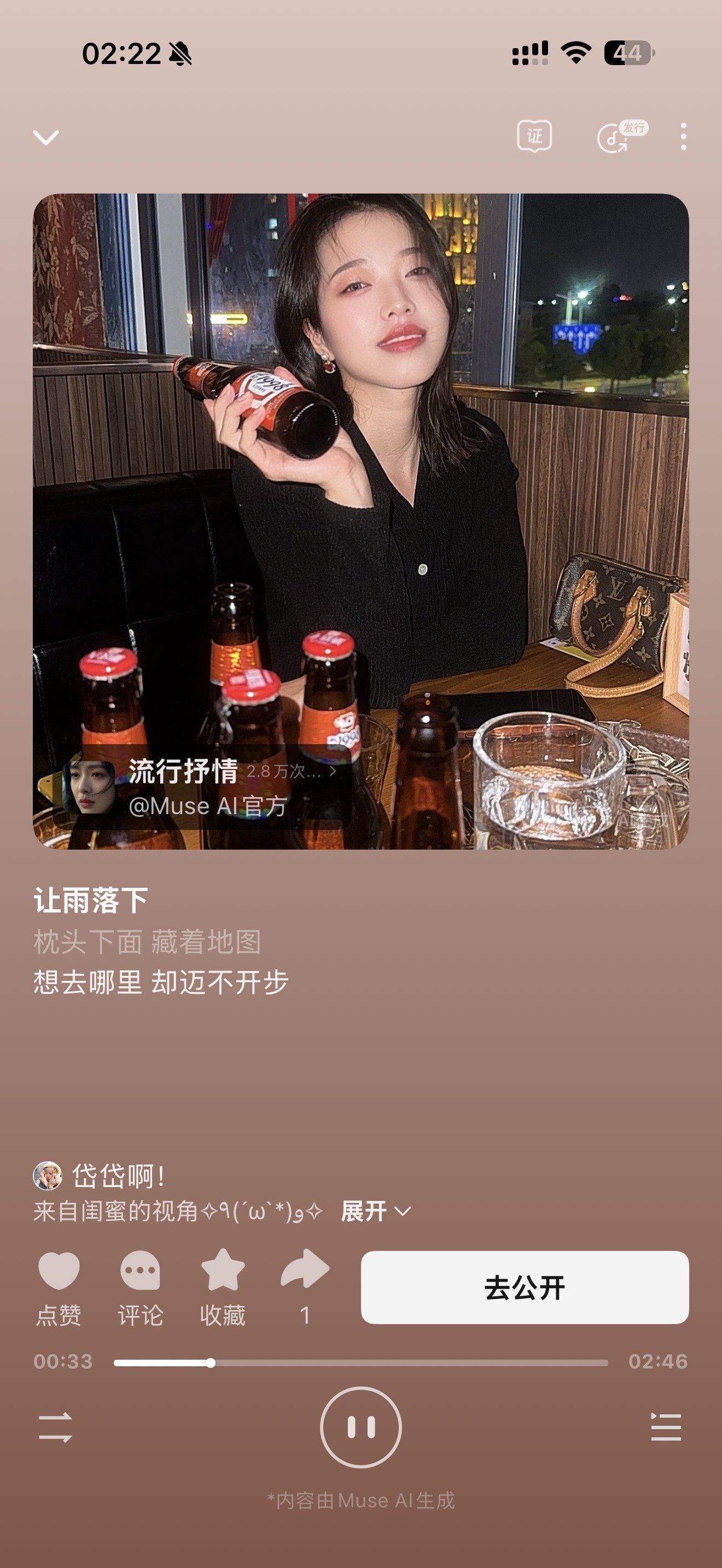
Task: Add the song to 收藏 favorites
Action: (222, 1287)
